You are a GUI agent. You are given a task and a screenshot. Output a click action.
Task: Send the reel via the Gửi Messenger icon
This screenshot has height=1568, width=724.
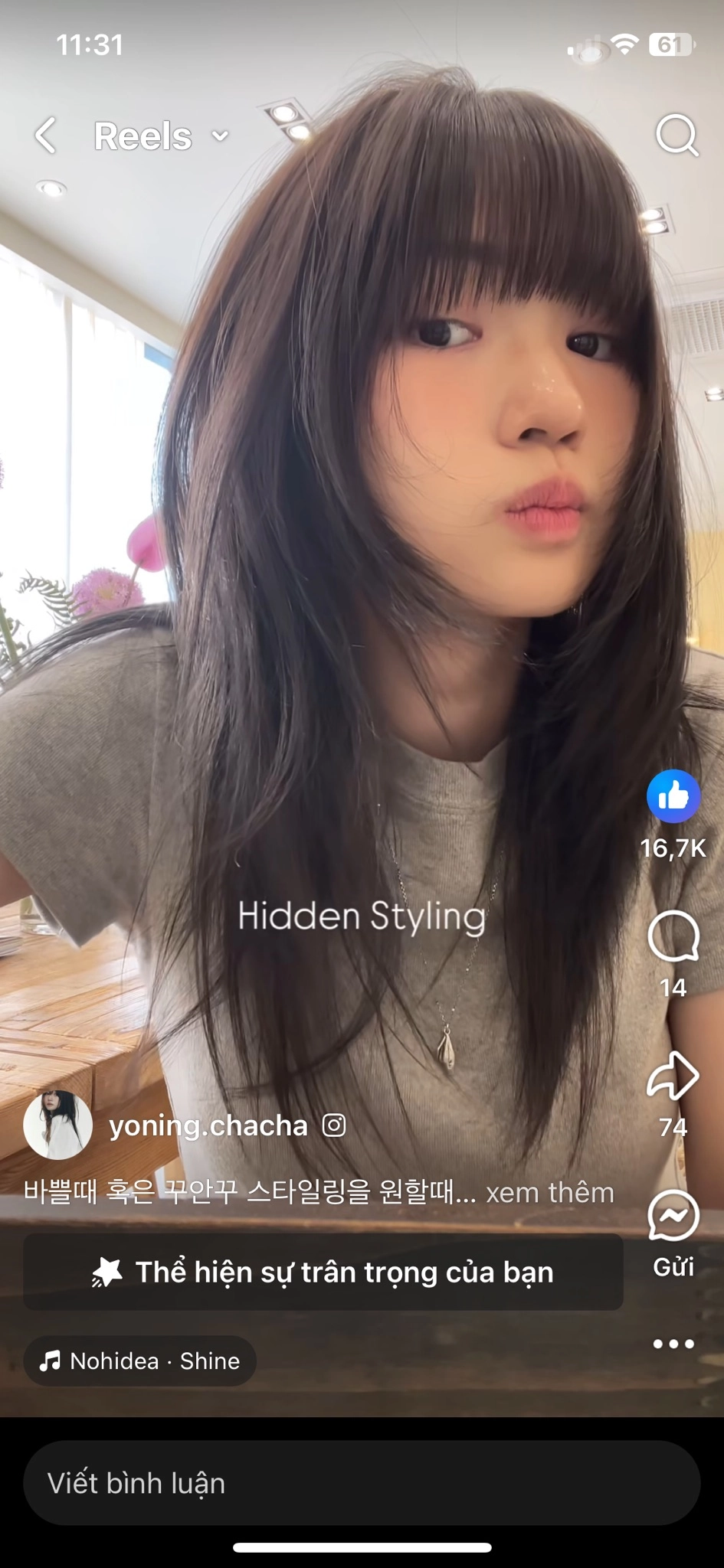(673, 1216)
